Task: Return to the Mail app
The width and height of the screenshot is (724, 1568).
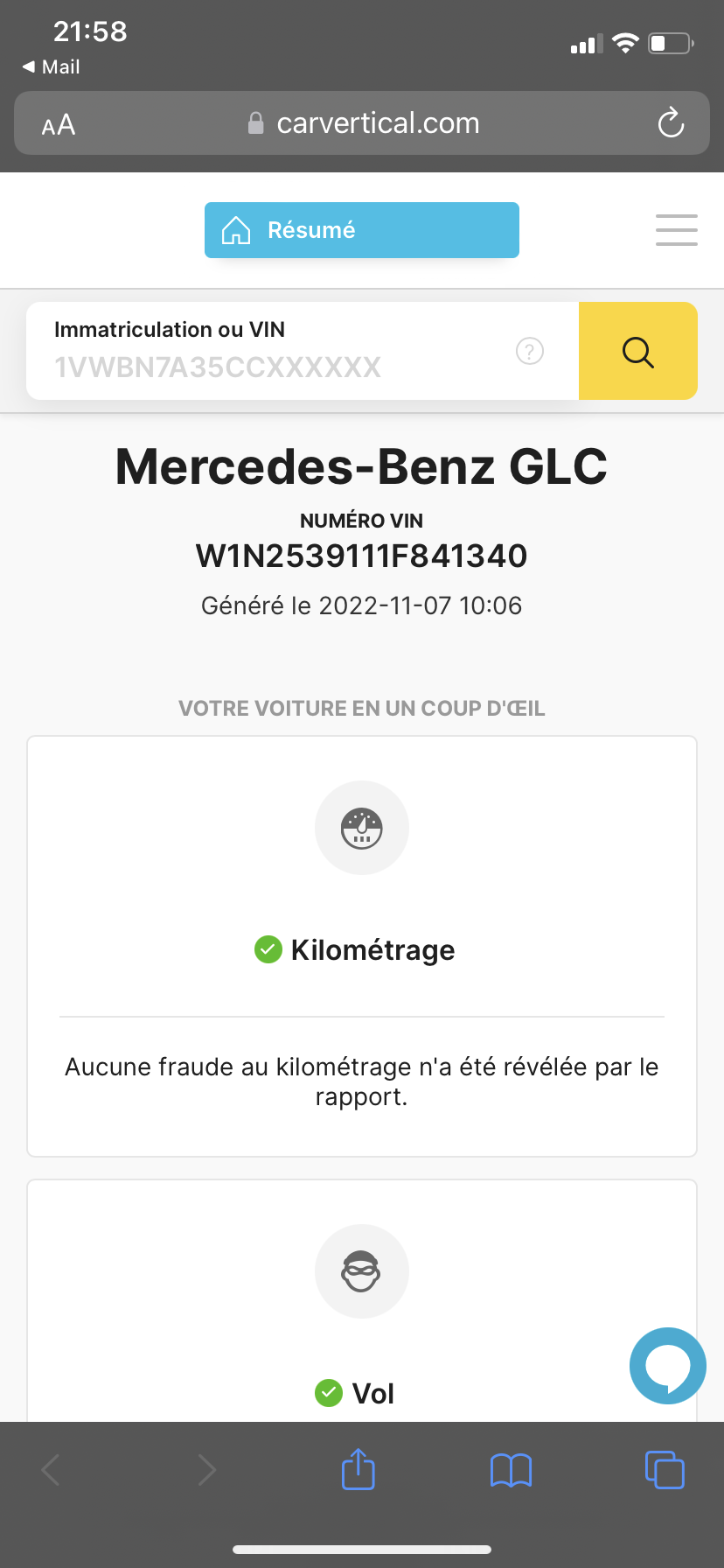Action: pos(52,66)
